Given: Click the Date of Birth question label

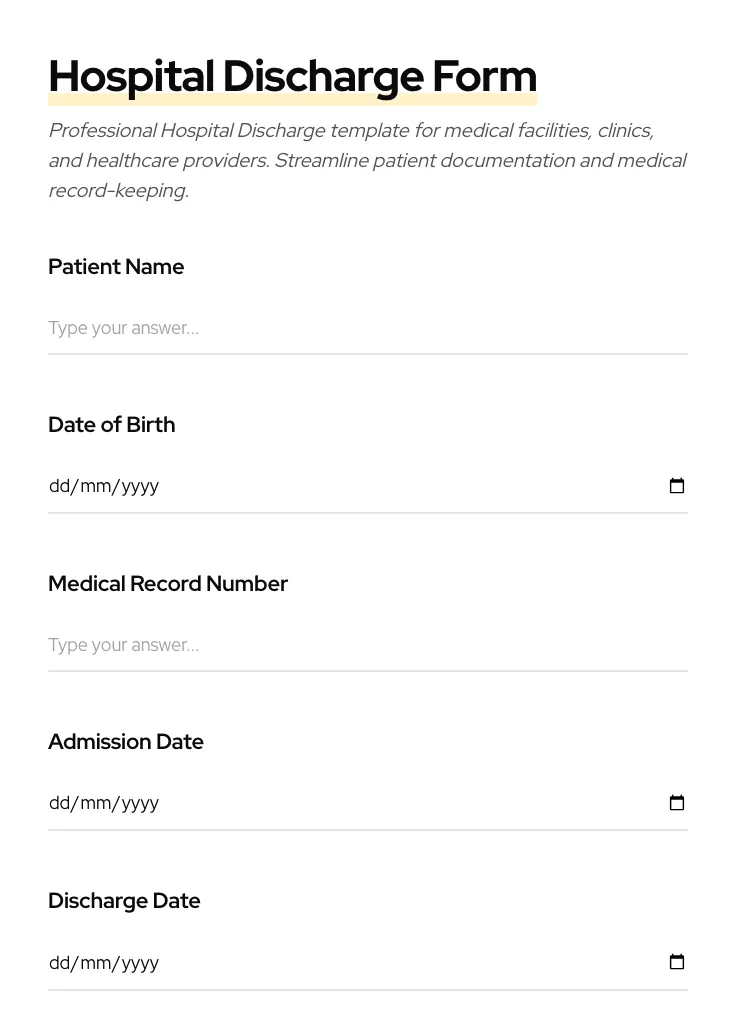Looking at the screenshot, I should pyautogui.click(x=111, y=425).
